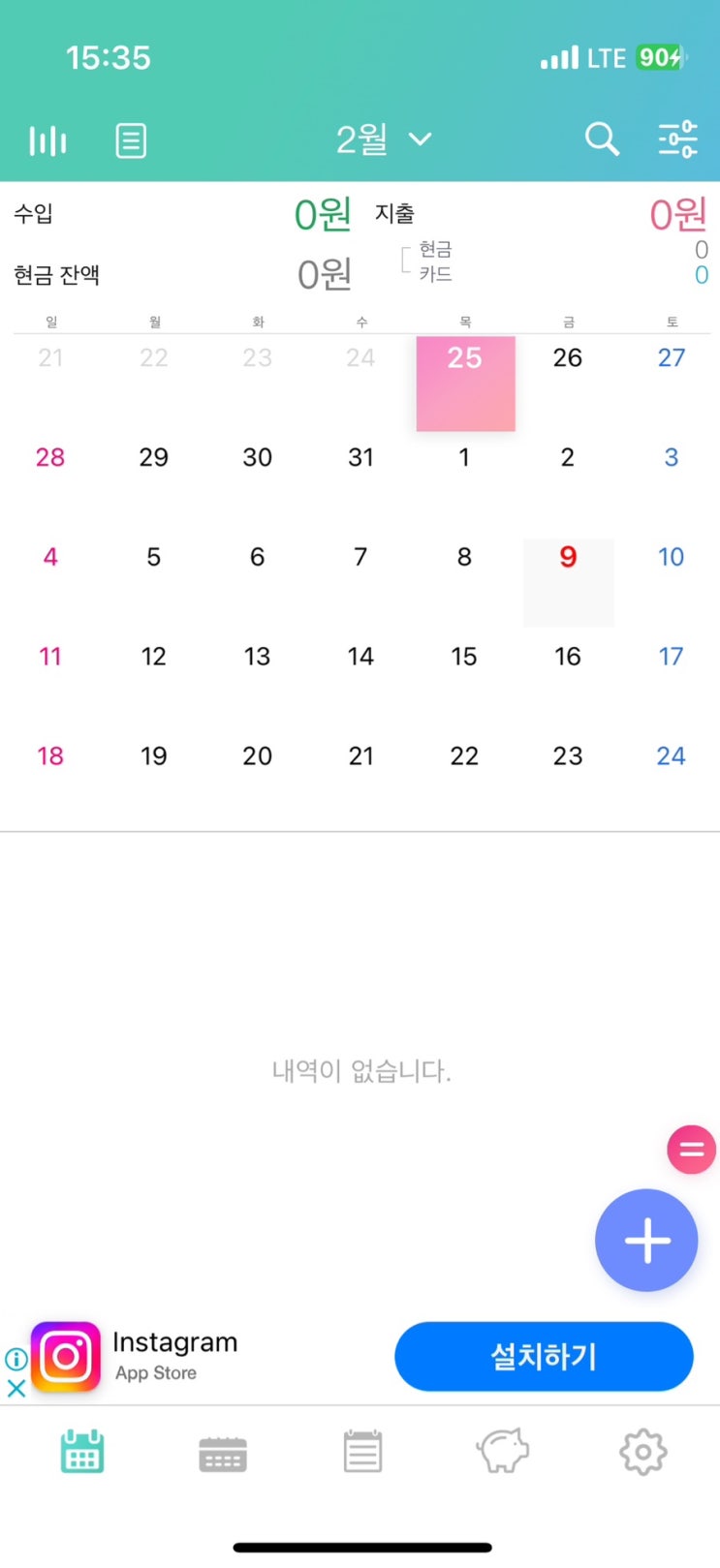The width and height of the screenshot is (720, 1568).
Task: Open the ad info icon
Action: 16,1359
